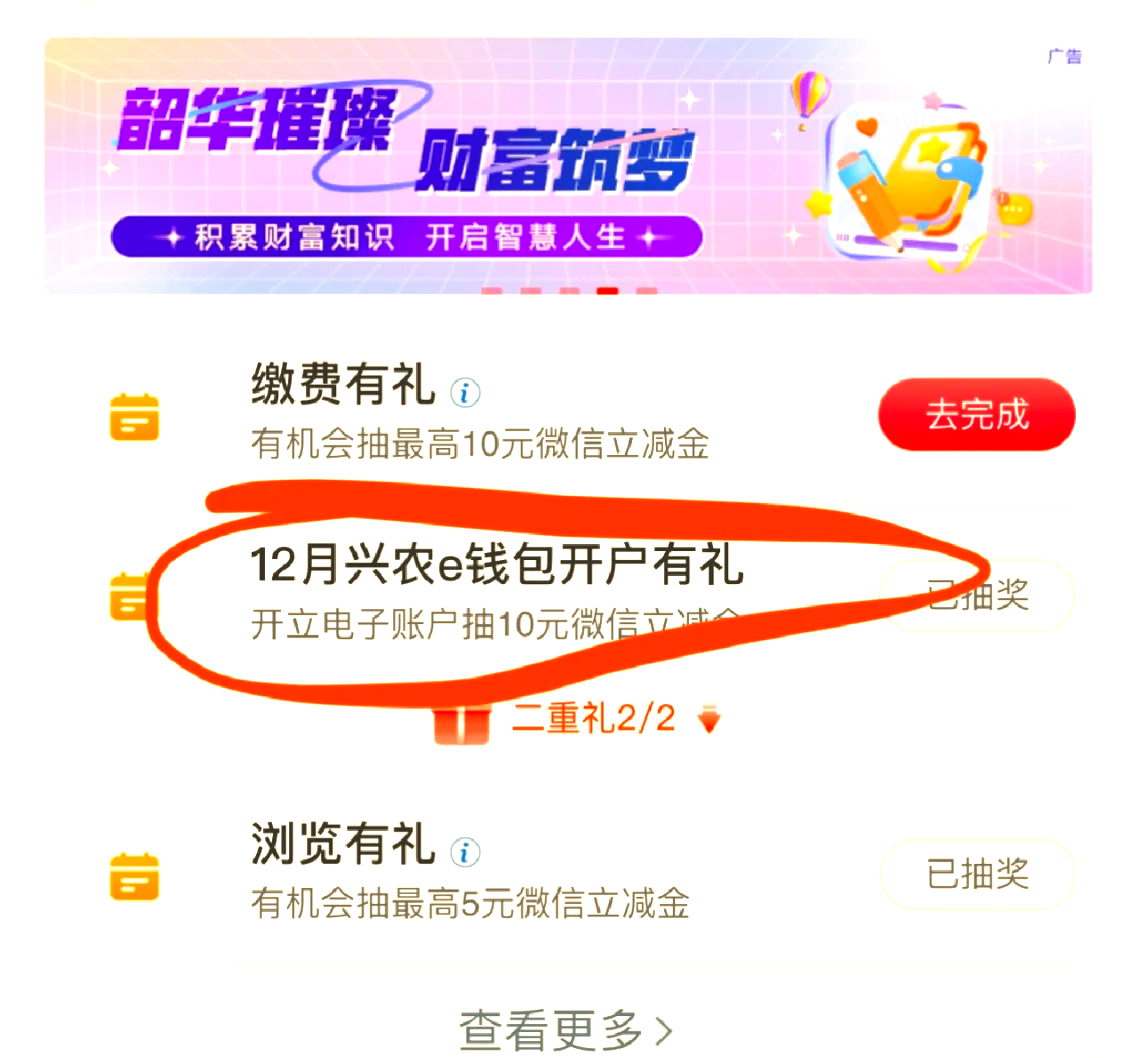The height and width of the screenshot is (1058, 1138).
Task: Show info icon next to 浏览有礼
Action: pyautogui.click(x=465, y=852)
